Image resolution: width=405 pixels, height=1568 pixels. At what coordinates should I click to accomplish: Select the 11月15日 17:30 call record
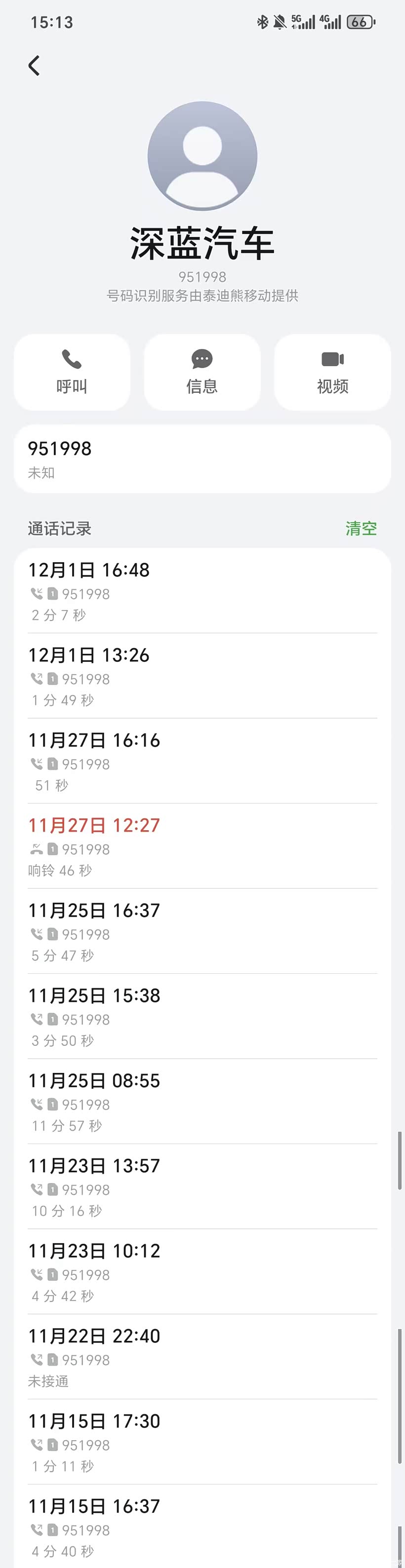(202, 1443)
